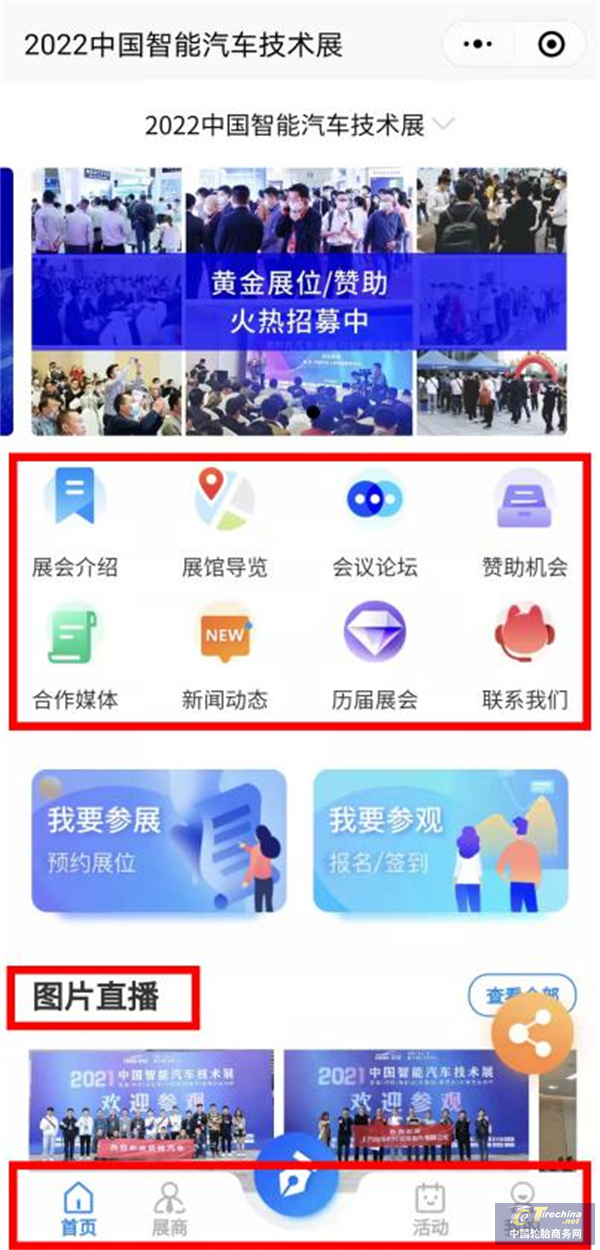The height and width of the screenshot is (1250, 600).
Task: Open the 黄金展位/赞助 recruitment banner
Action: pos(299,301)
